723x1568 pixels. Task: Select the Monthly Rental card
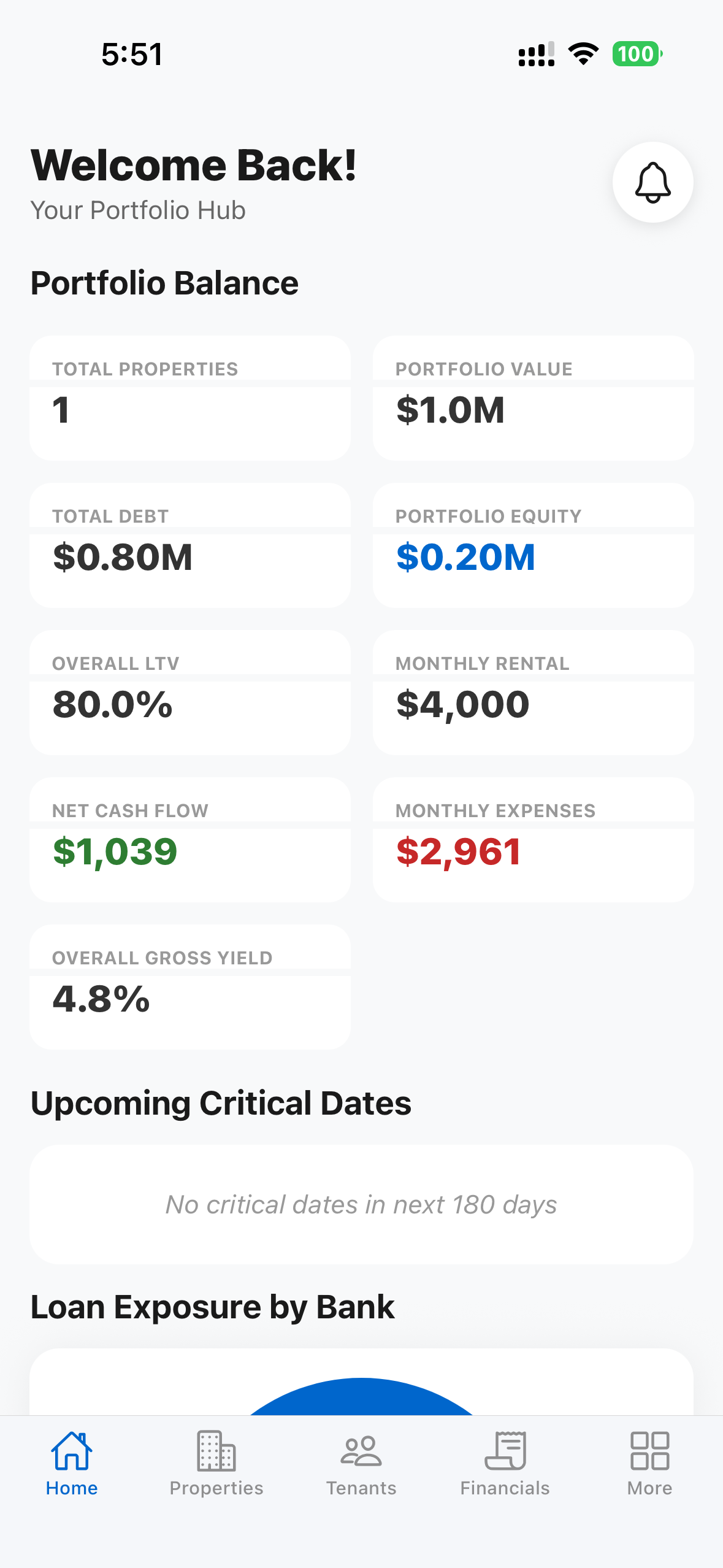[x=532, y=691]
